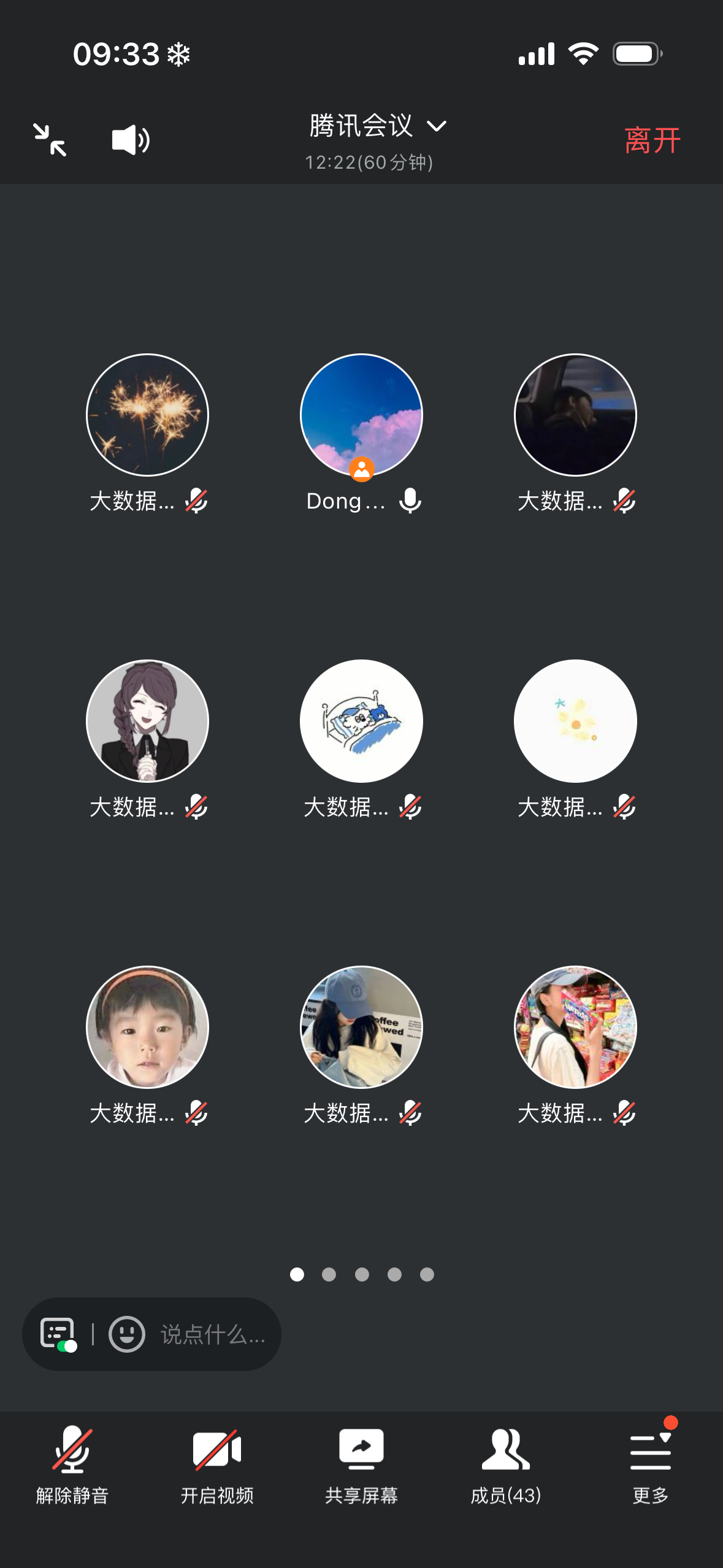
Task: Open the emoji picker
Action: [x=127, y=1334]
